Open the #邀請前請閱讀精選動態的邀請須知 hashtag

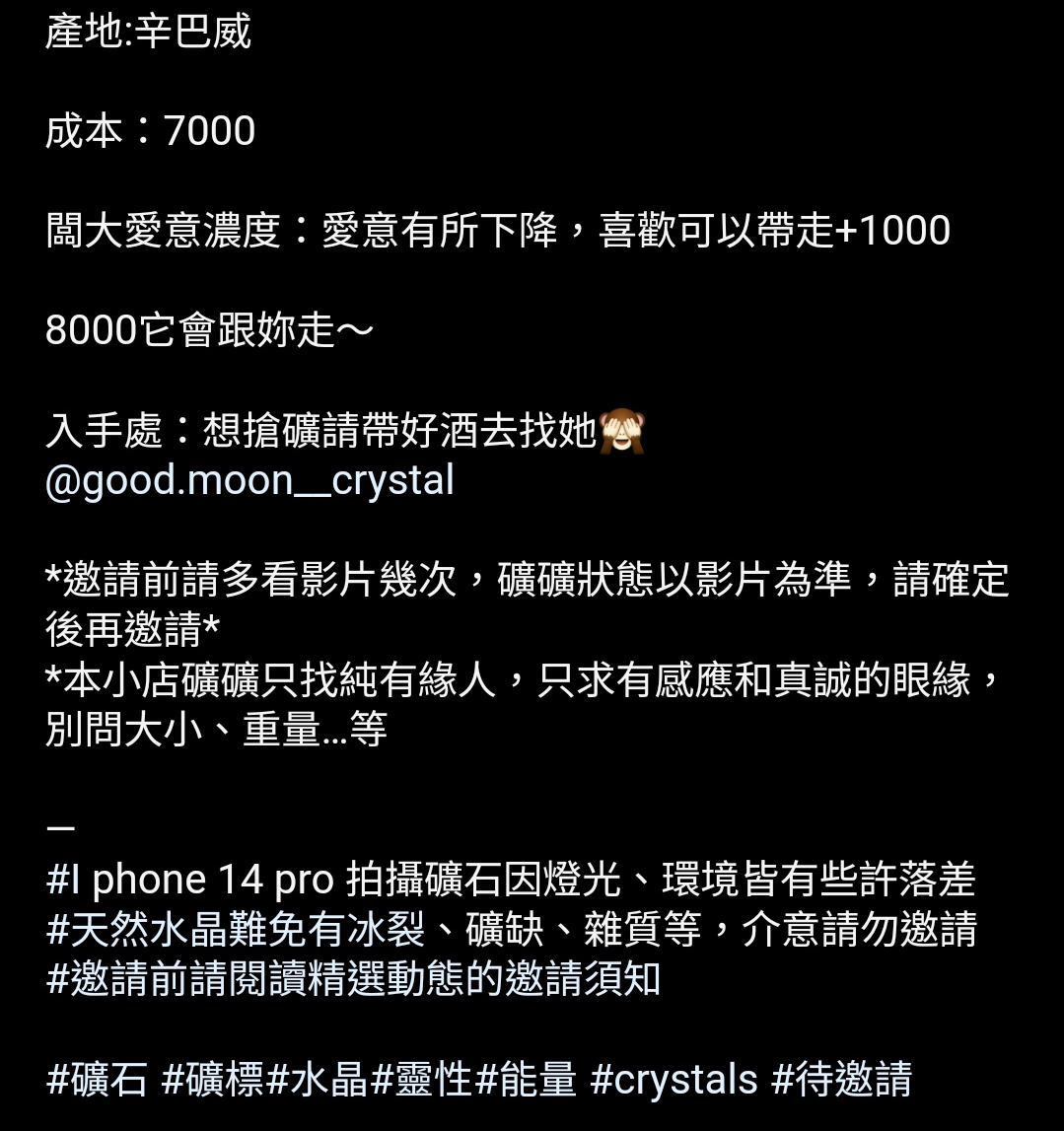(x=353, y=979)
